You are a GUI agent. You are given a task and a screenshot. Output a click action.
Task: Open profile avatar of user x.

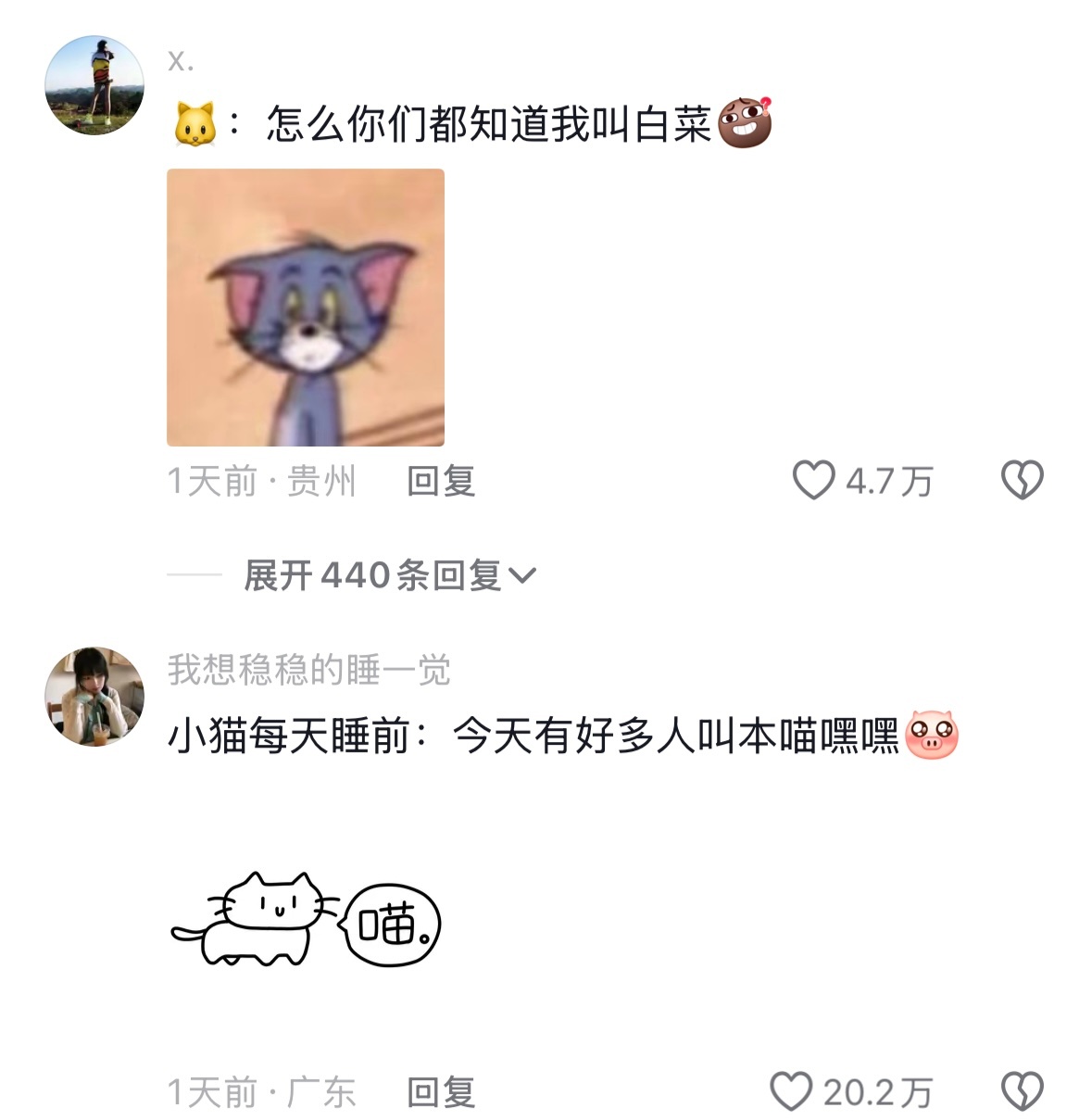94,85
